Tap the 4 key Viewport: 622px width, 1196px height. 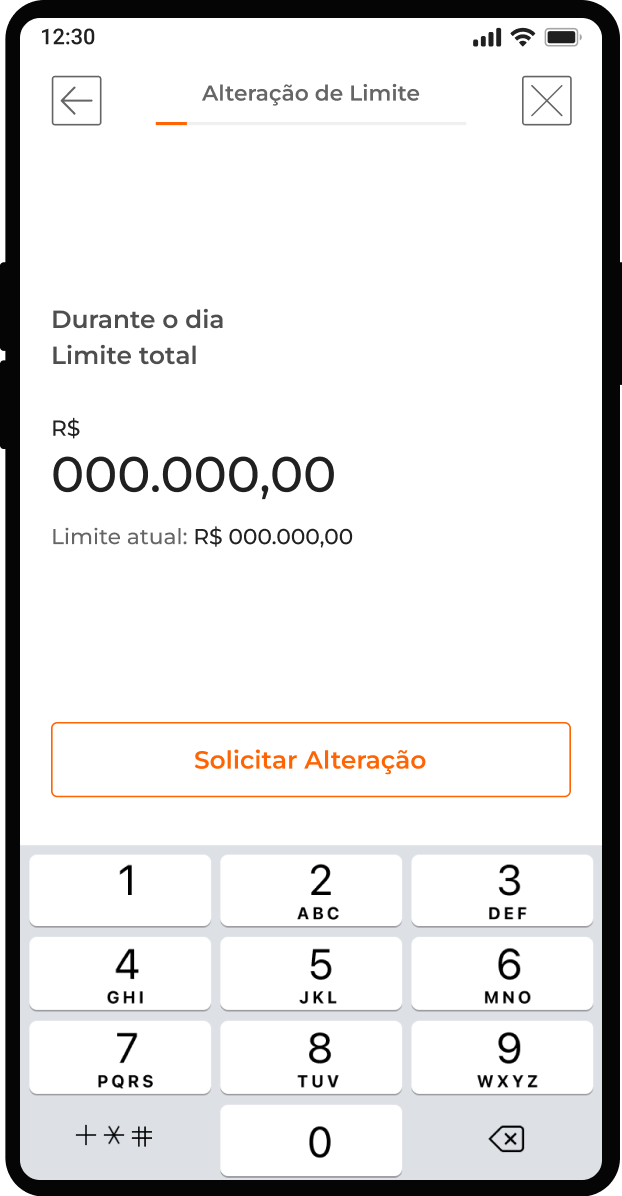pyautogui.click(x=120, y=973)
